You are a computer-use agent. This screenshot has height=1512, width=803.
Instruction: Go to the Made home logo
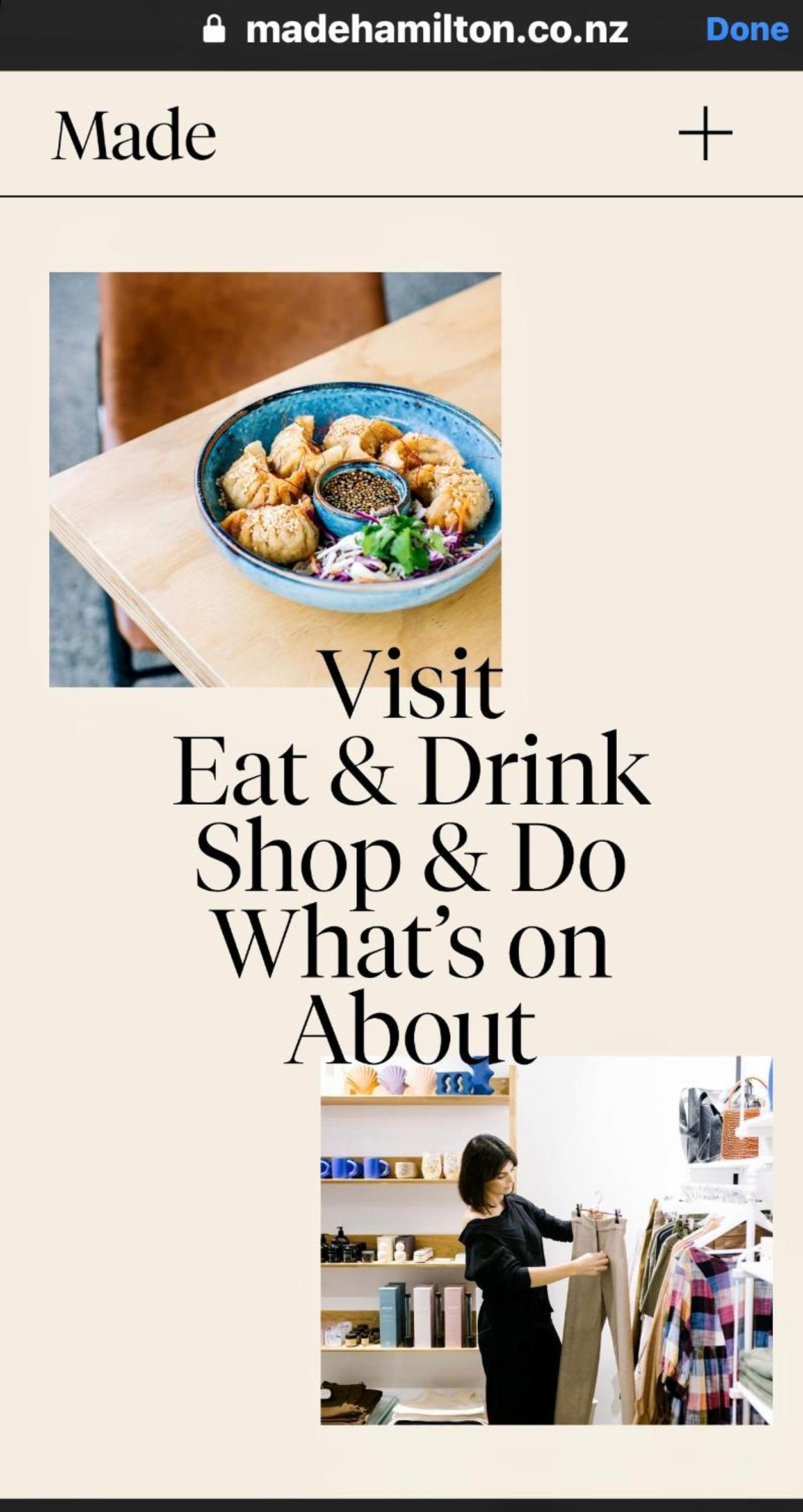(134, 135)
